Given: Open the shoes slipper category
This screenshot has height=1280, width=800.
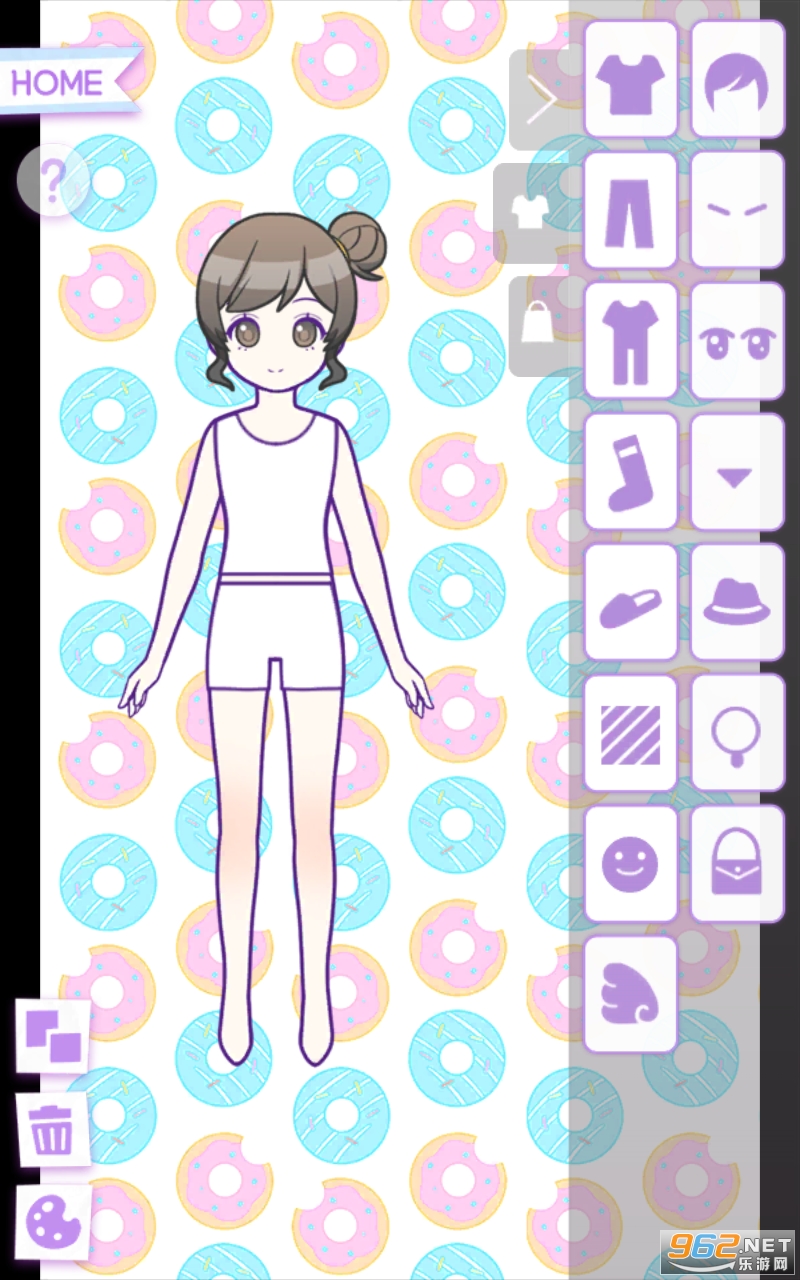Looking at the screenshot, I should tap(631, 603).
